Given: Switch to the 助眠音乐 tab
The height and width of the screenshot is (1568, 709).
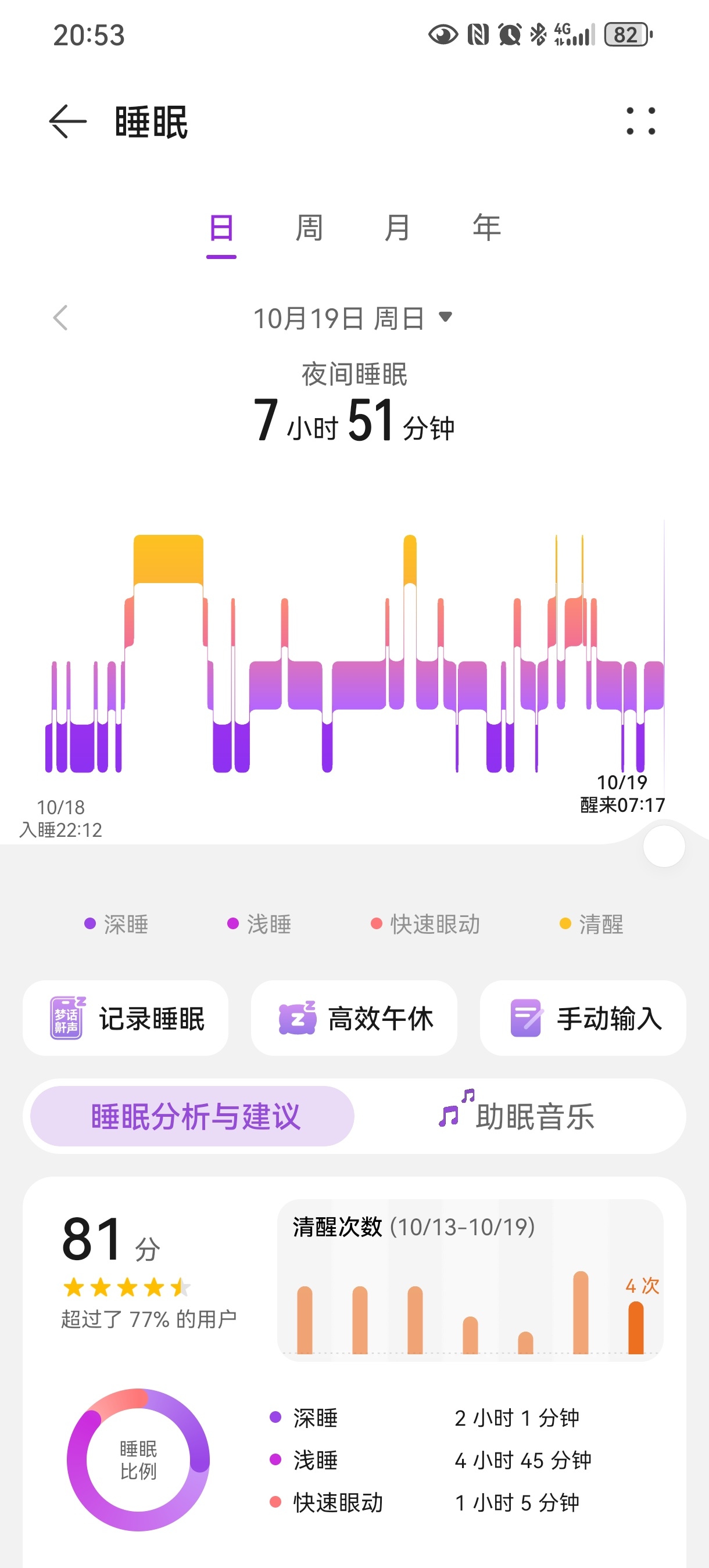Looking at the screenshot, I should (x=518, y=1116).
